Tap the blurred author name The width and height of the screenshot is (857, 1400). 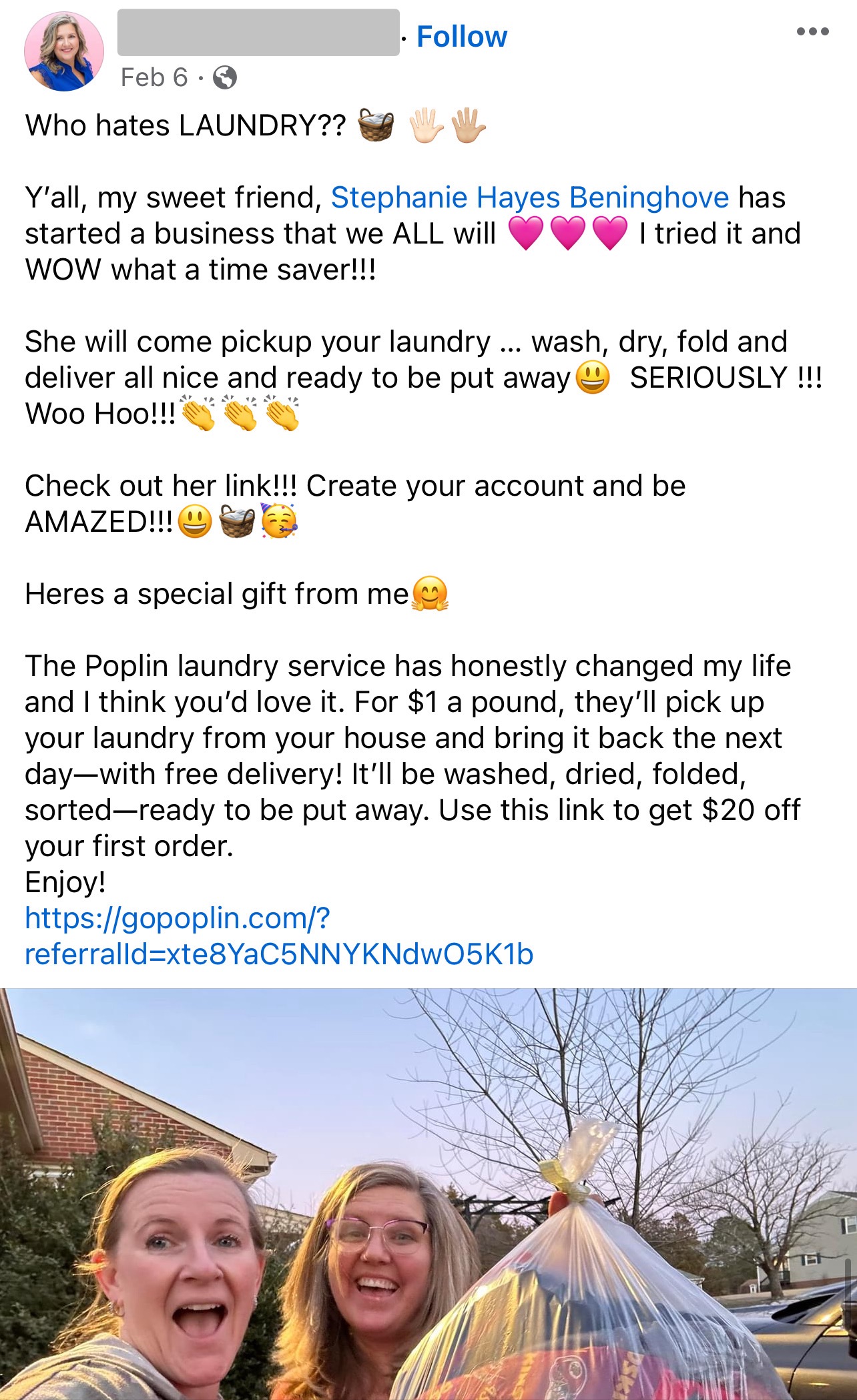coord(258,32)
